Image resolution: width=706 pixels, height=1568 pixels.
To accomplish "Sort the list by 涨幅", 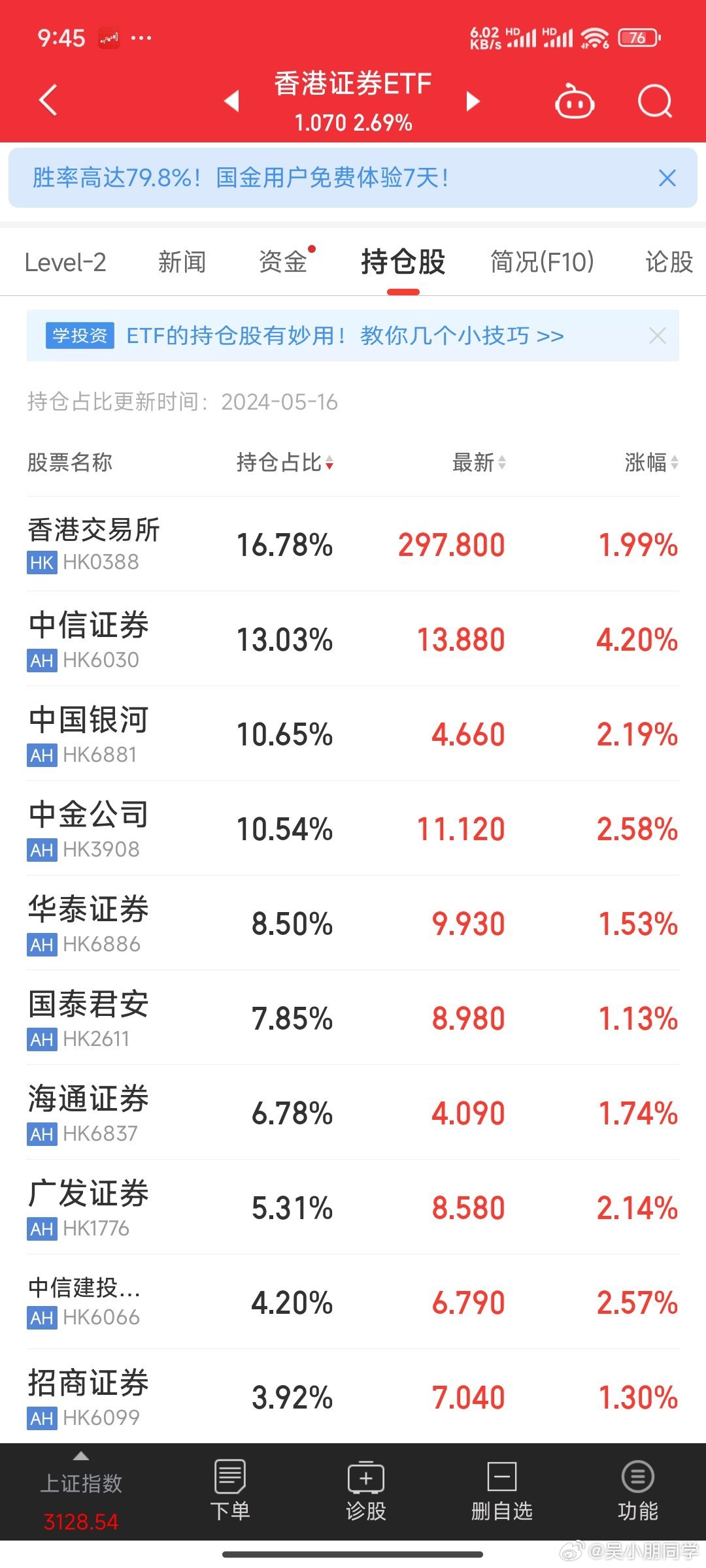I will [x=652, y=463].
